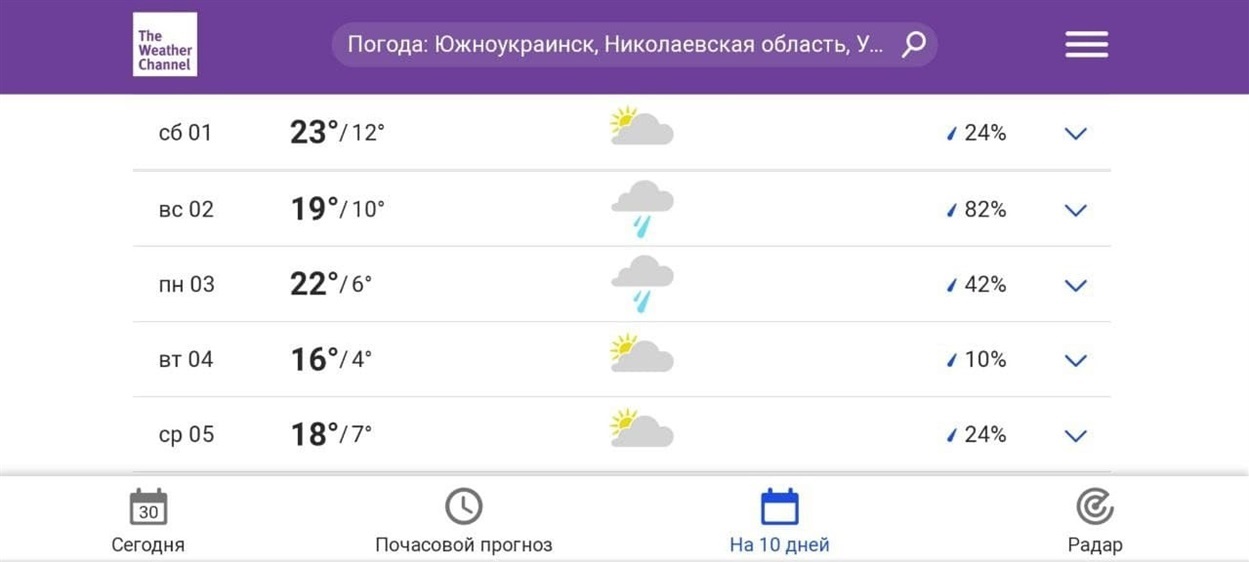The image size is (1249, 562).
Task: Open the Почасовой прогноз tab
Action: [x=463, y=521]
